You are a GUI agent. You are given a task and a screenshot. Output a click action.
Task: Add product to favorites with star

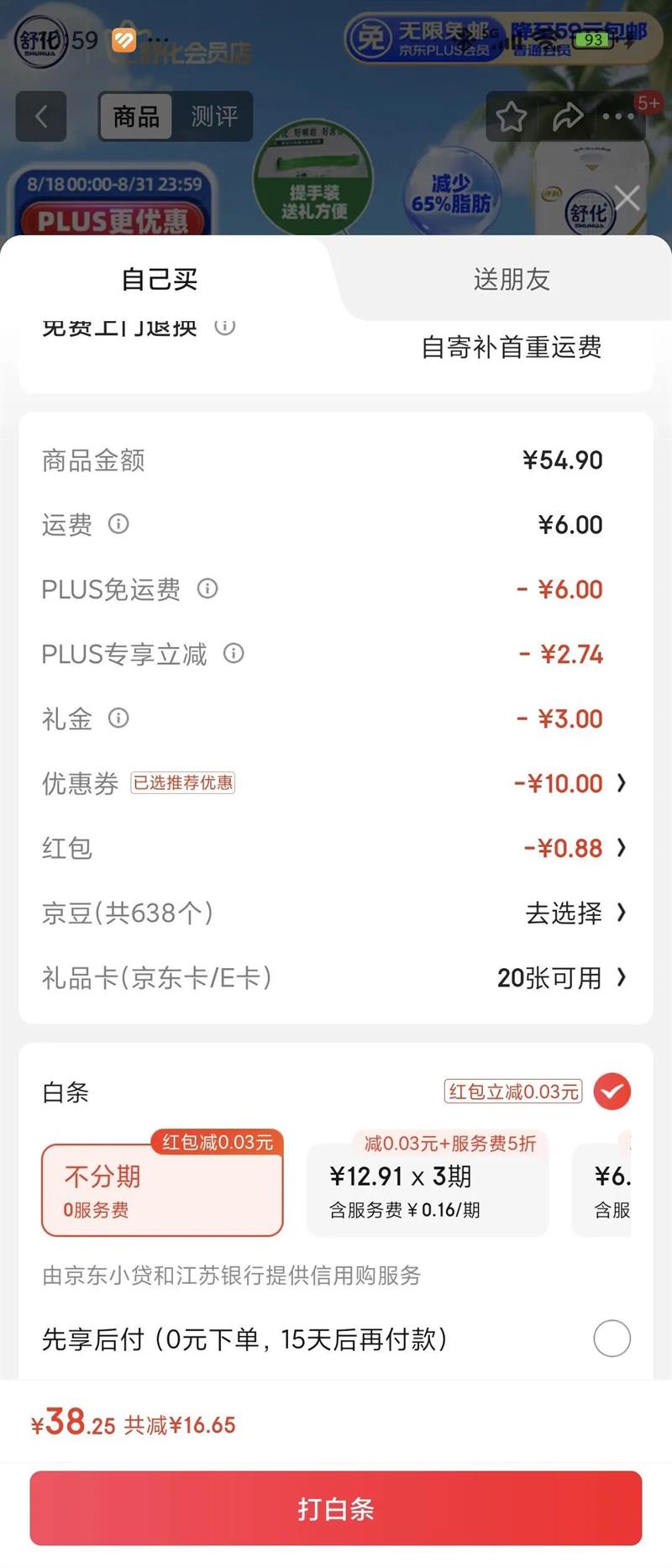point(511,117)
